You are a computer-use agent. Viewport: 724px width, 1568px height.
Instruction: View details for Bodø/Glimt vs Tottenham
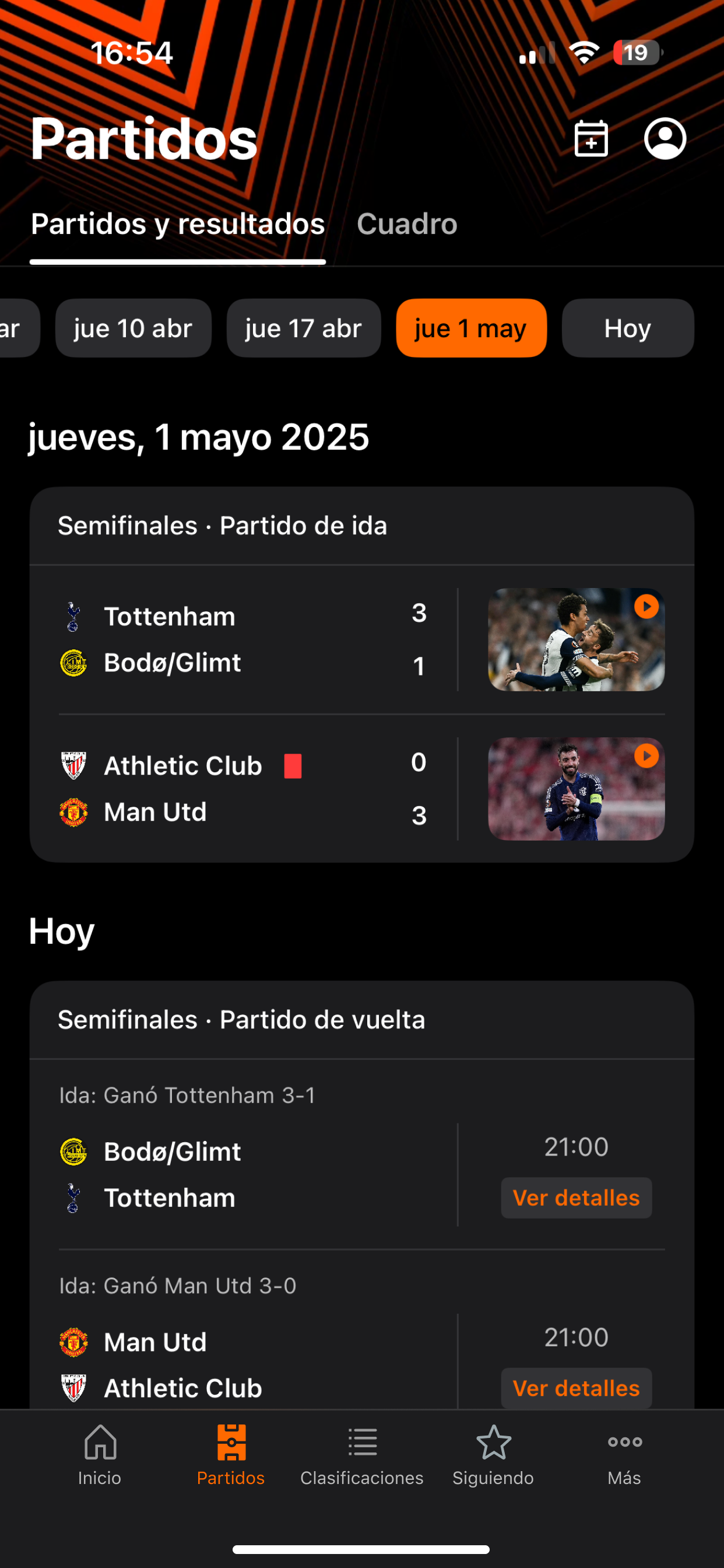click(x=575, y=1198)
